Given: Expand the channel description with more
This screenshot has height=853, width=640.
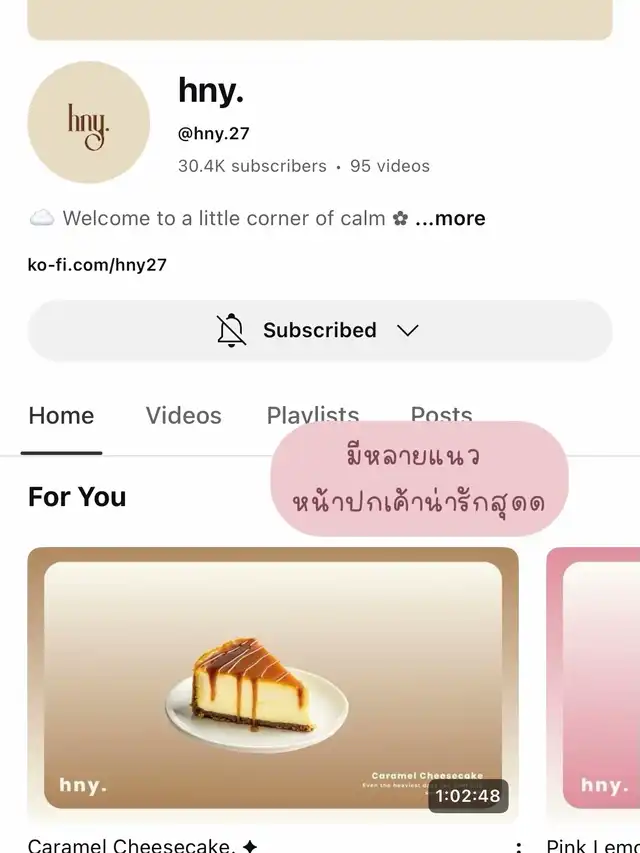Looking at the screenshot, I should (450, 219).
